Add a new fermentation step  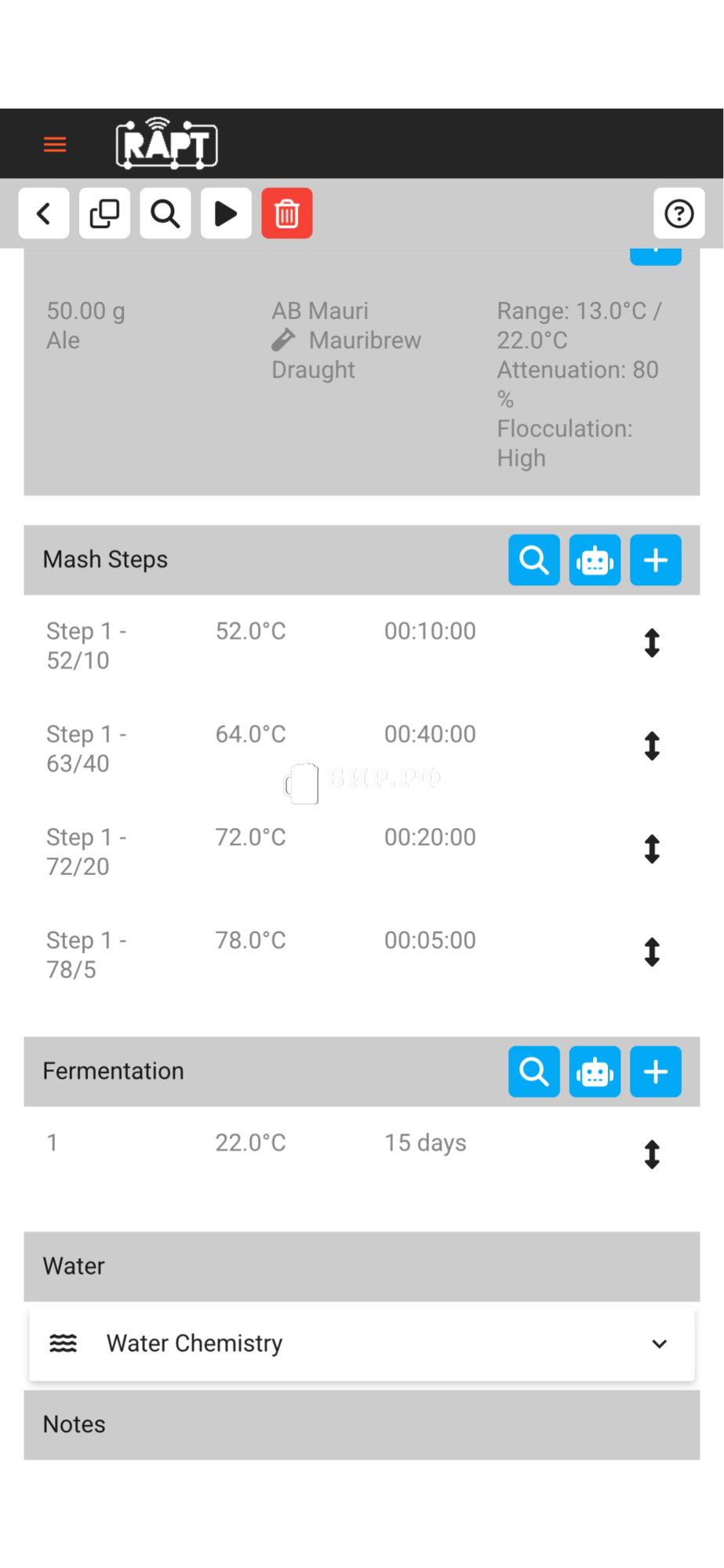(655, 1071)
